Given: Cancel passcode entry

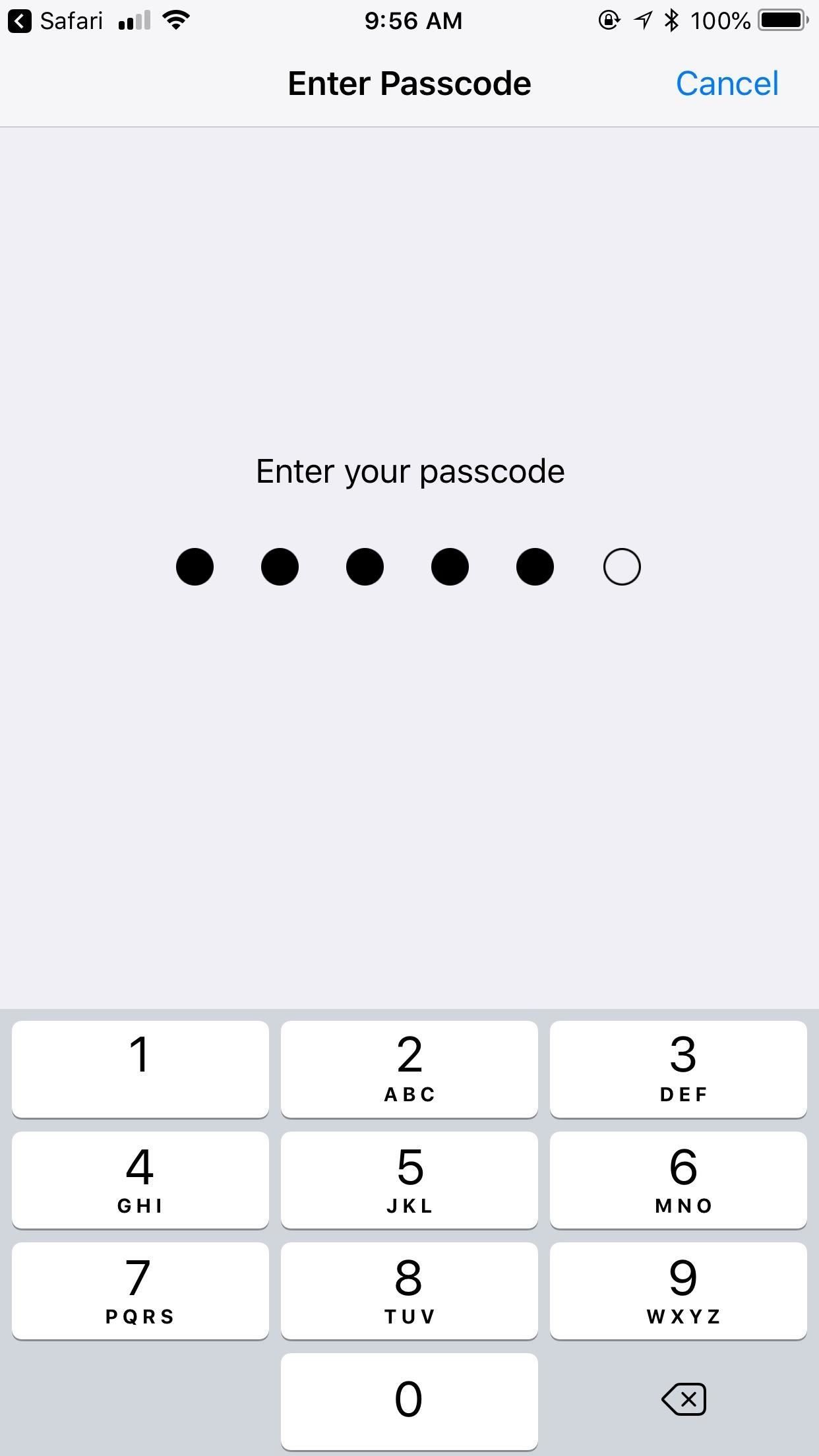Looking at the screenshot, I should tap(727, 84).
